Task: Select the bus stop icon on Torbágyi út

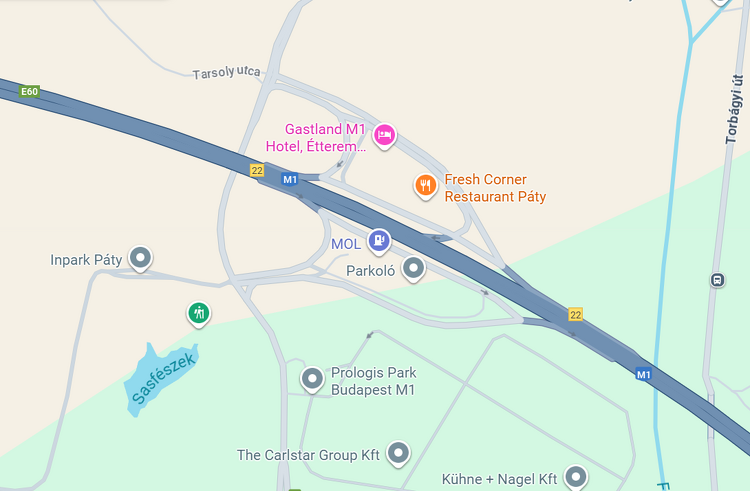Action: (717, 280)
